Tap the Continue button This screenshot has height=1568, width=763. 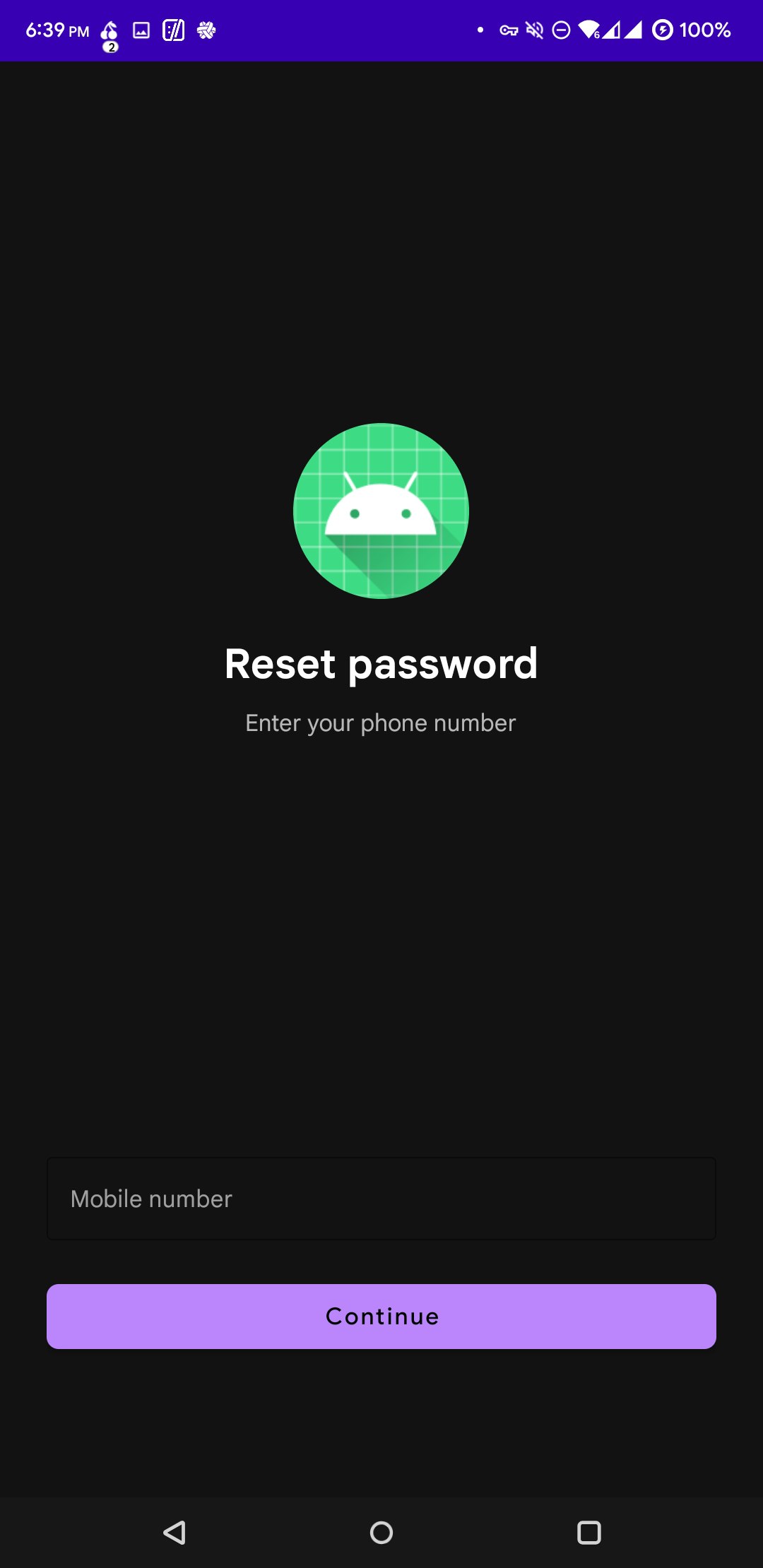pos(381,1317)
